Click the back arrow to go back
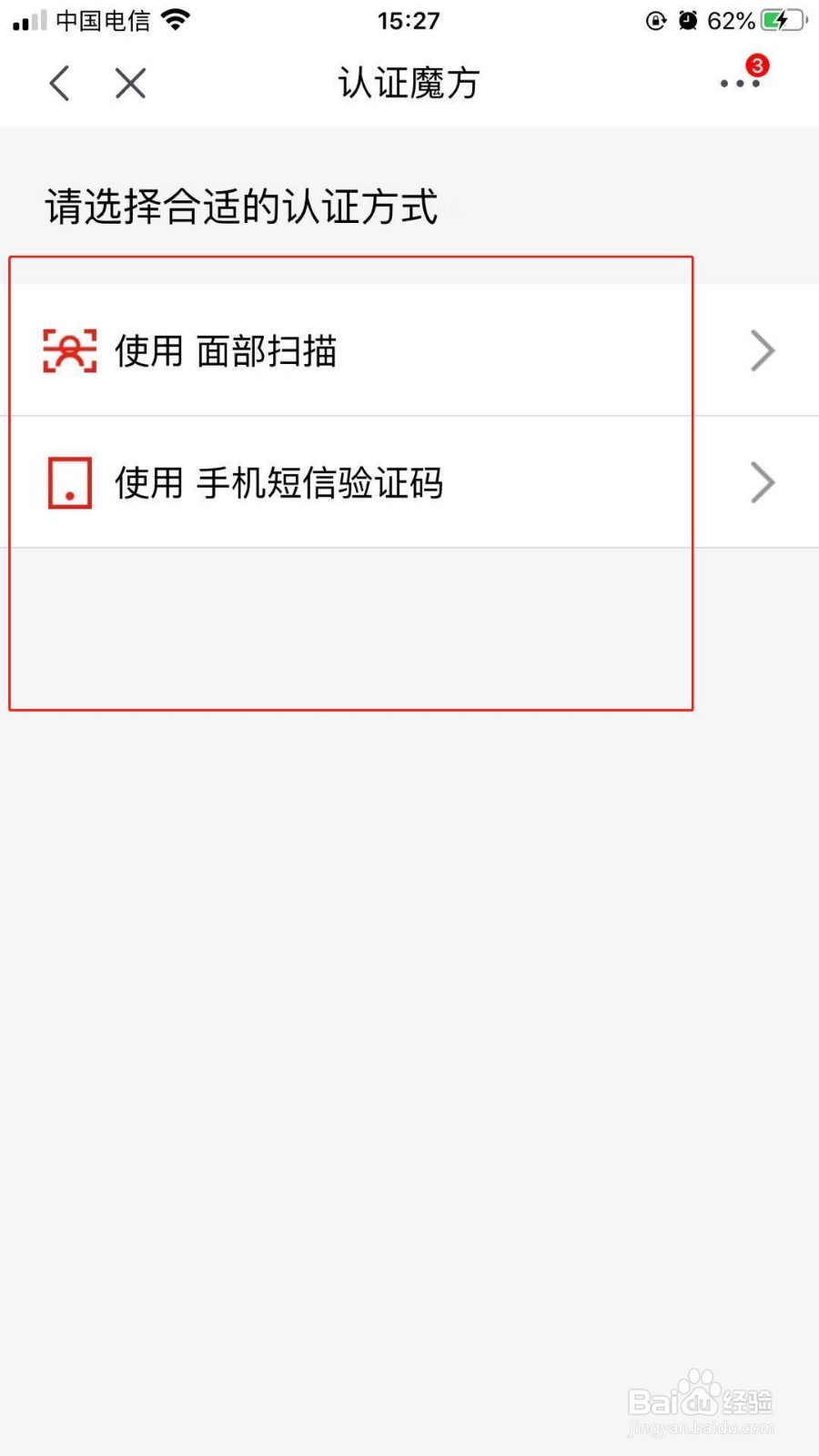 click(59, 83)
